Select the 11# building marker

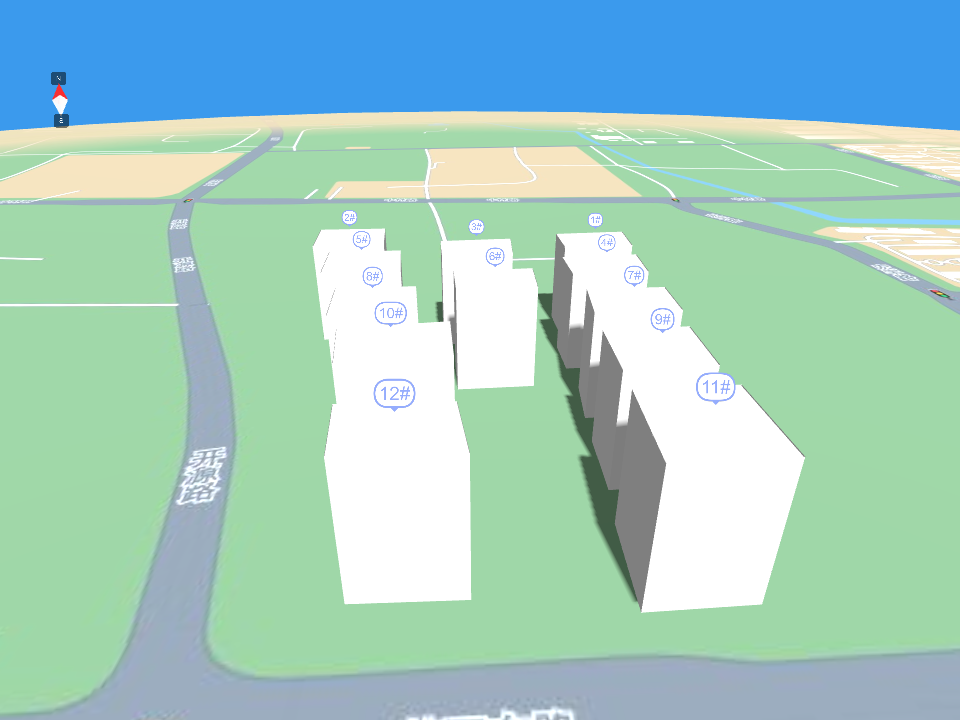[716, 387]
